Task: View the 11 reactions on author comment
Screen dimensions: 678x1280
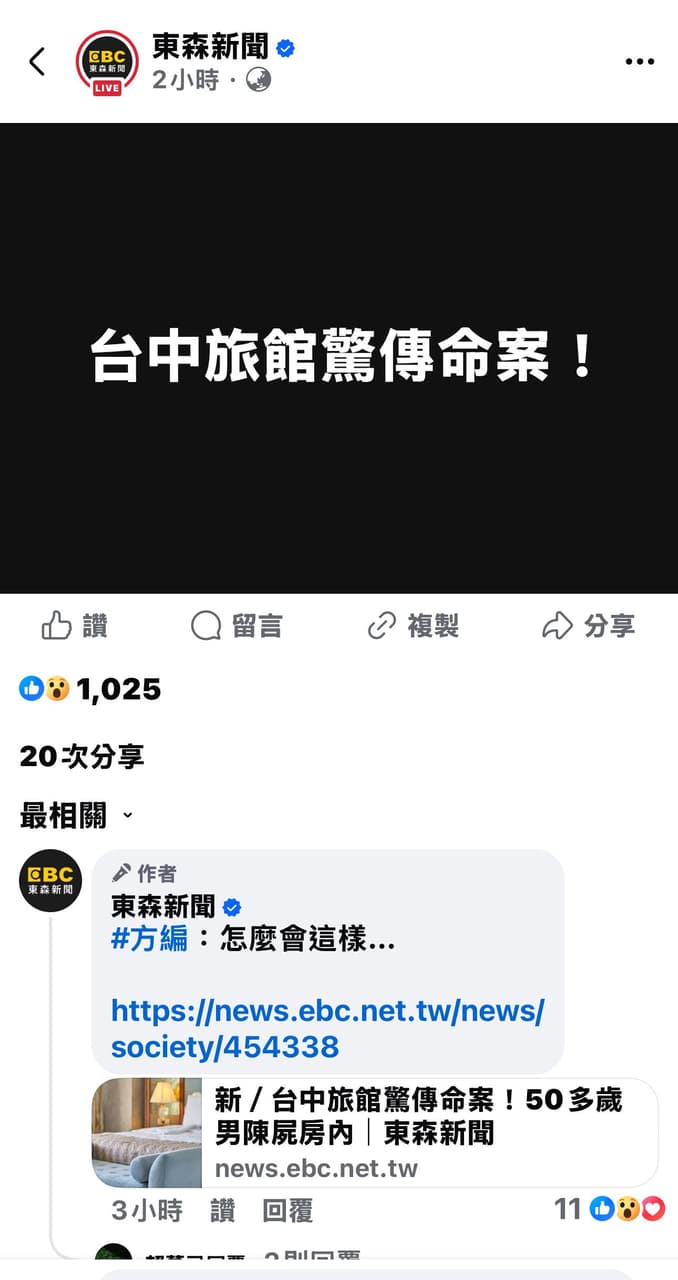Action: (x=609, y=1209)
